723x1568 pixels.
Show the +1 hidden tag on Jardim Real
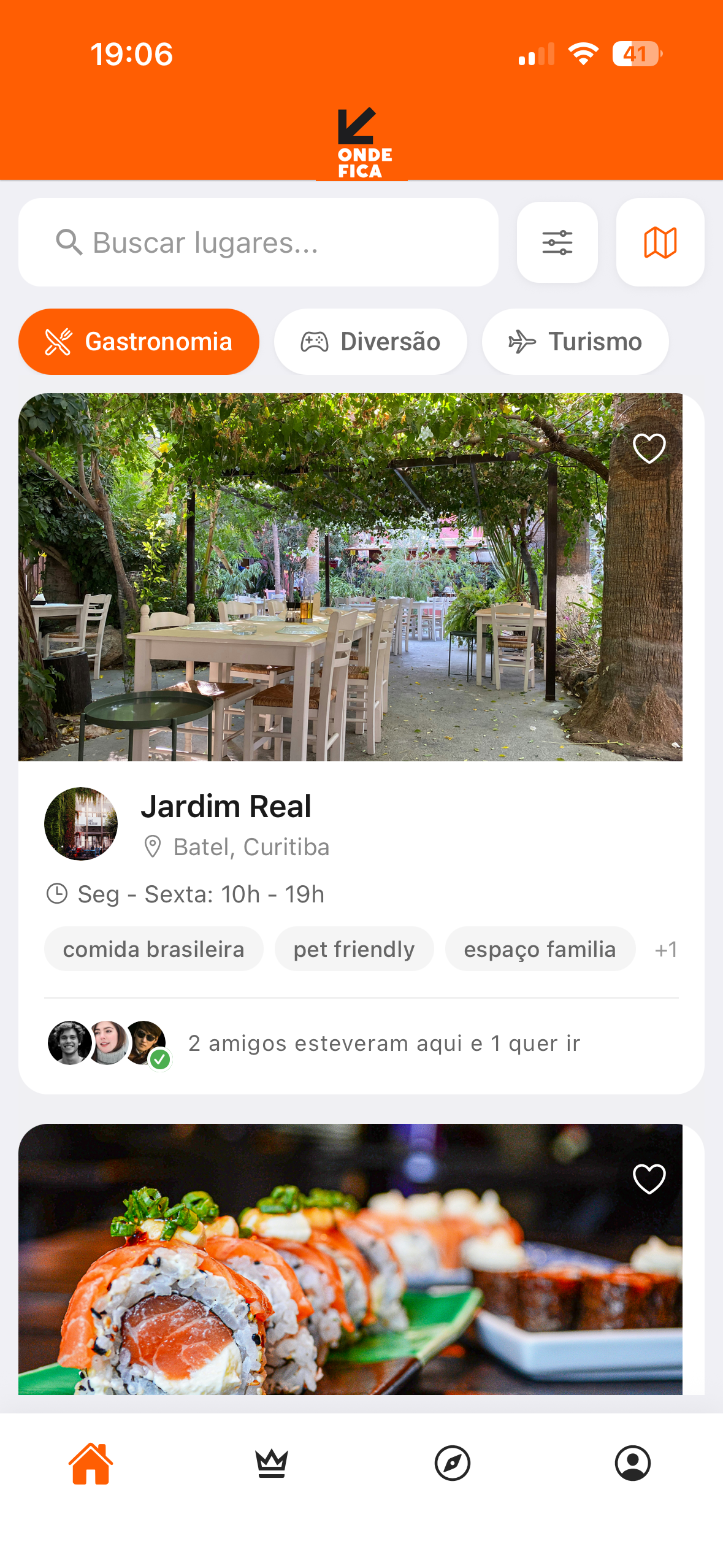coord(666,950)
